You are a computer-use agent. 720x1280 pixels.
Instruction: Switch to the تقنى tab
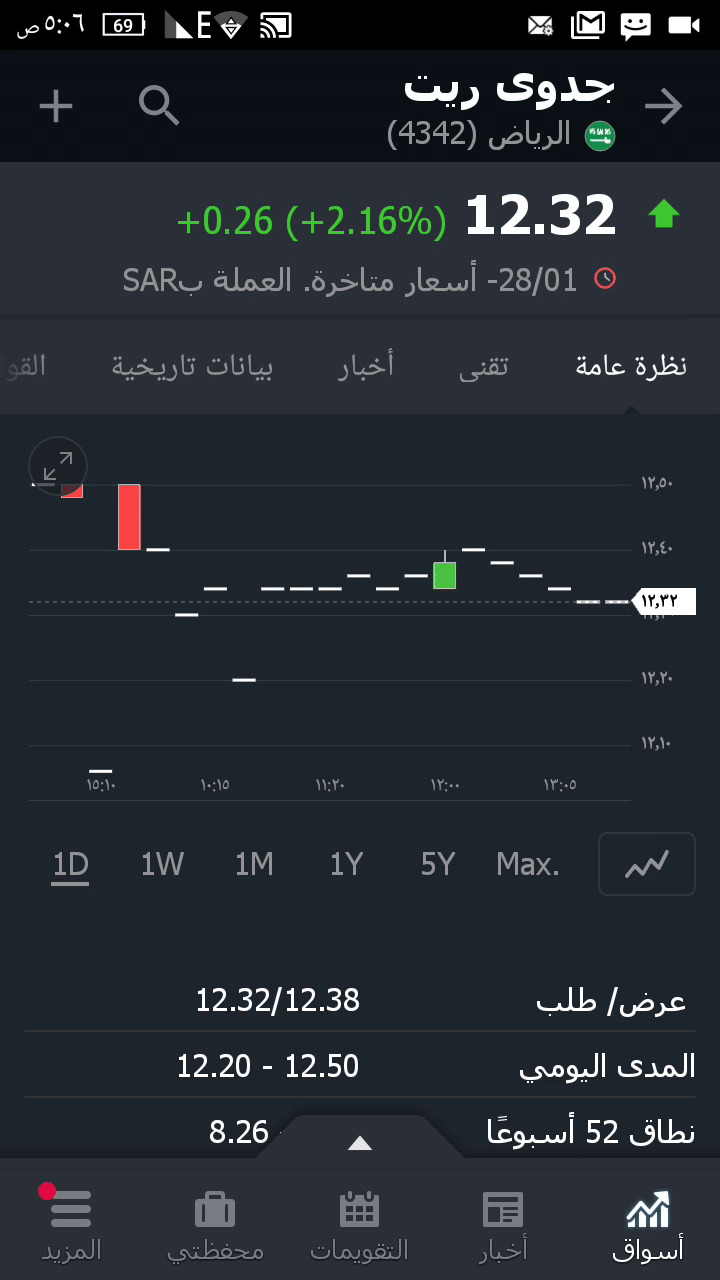tap(484, 366)
